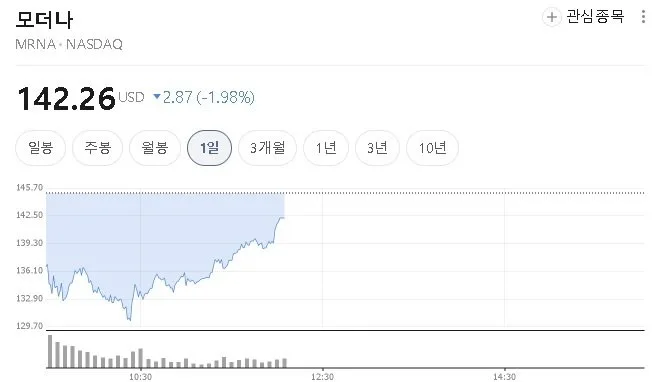This screenshot has height=382, width=655.
Task: View the 3년 three-year chart
Action: pos(377,148)
